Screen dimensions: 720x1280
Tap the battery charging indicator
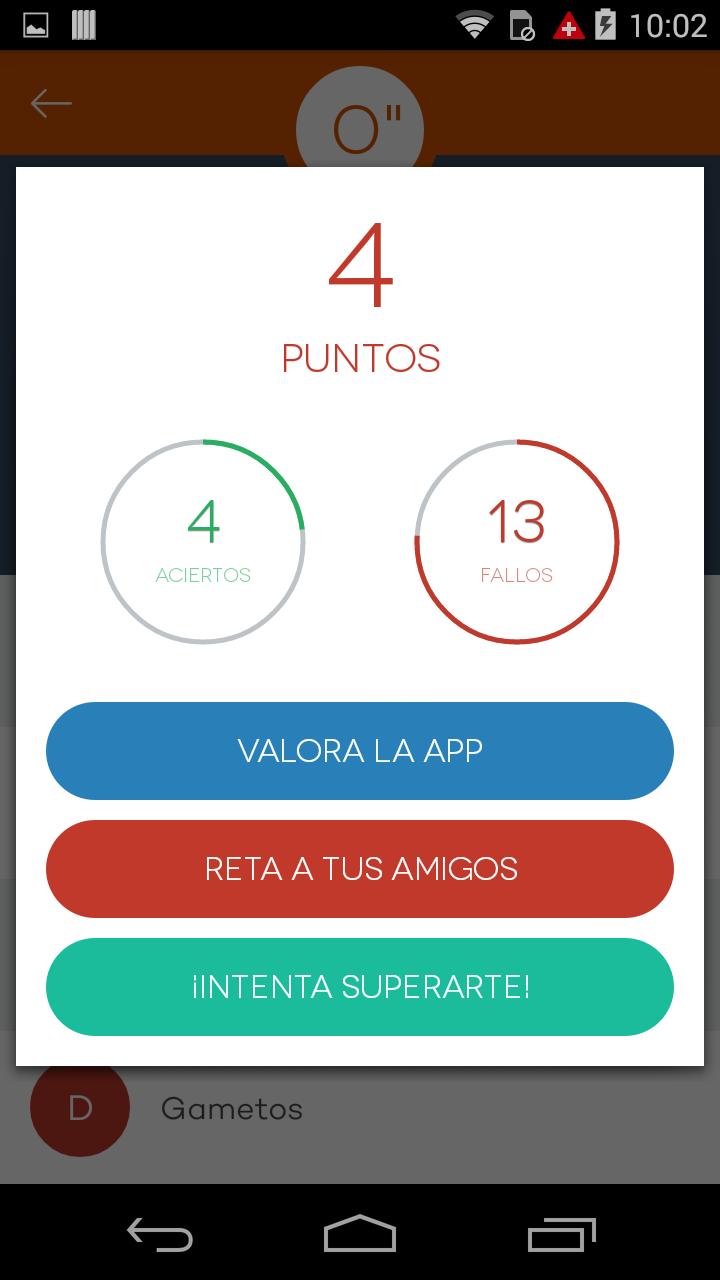tap(607, 22)
